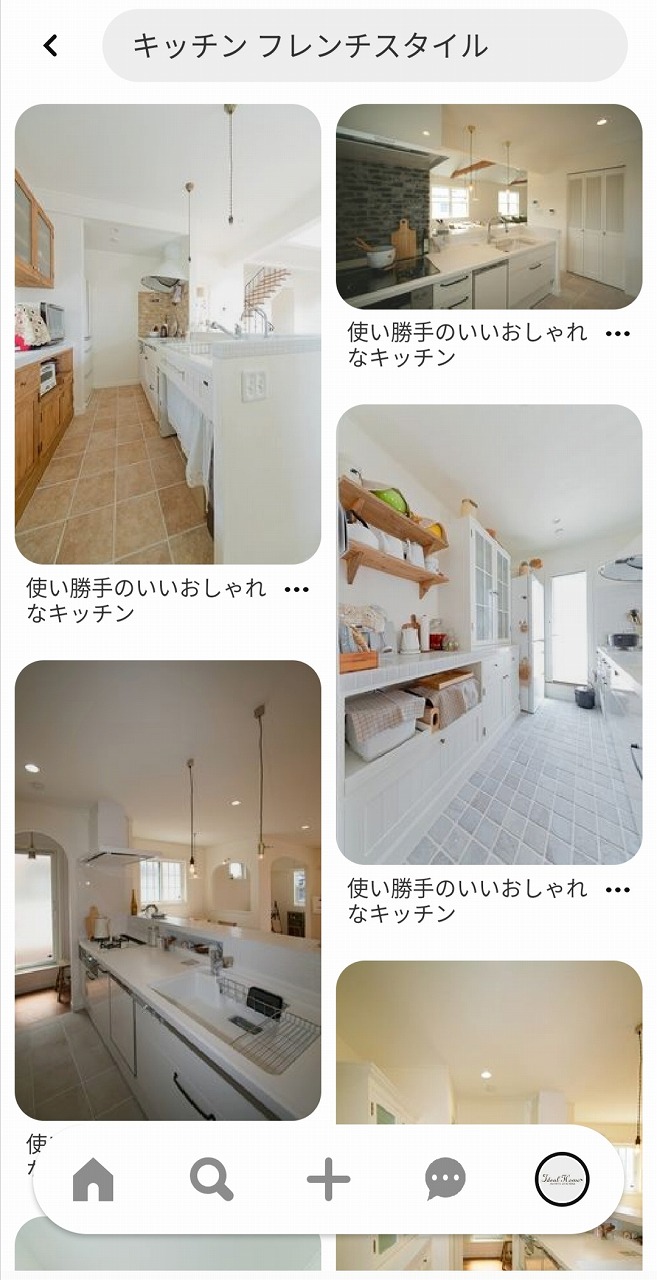Image resolution: width=657 pixels, height=1280 pixels.
Task: Tap the search field reading キッチン フレンチスタイル
Action: click(x=364, y=46)
